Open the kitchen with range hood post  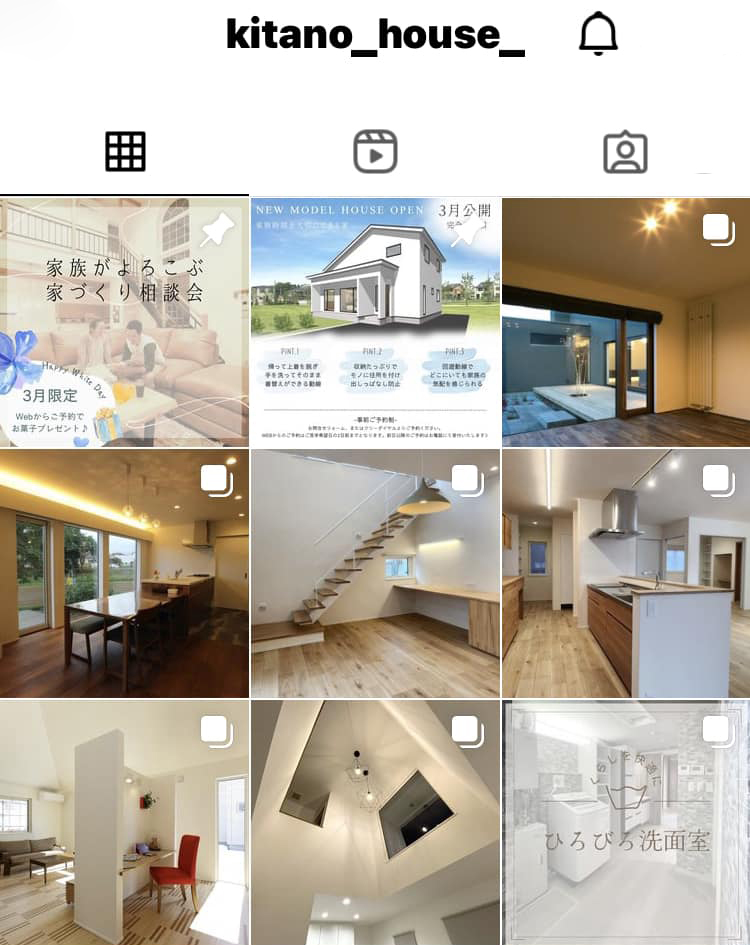point(626,573)
